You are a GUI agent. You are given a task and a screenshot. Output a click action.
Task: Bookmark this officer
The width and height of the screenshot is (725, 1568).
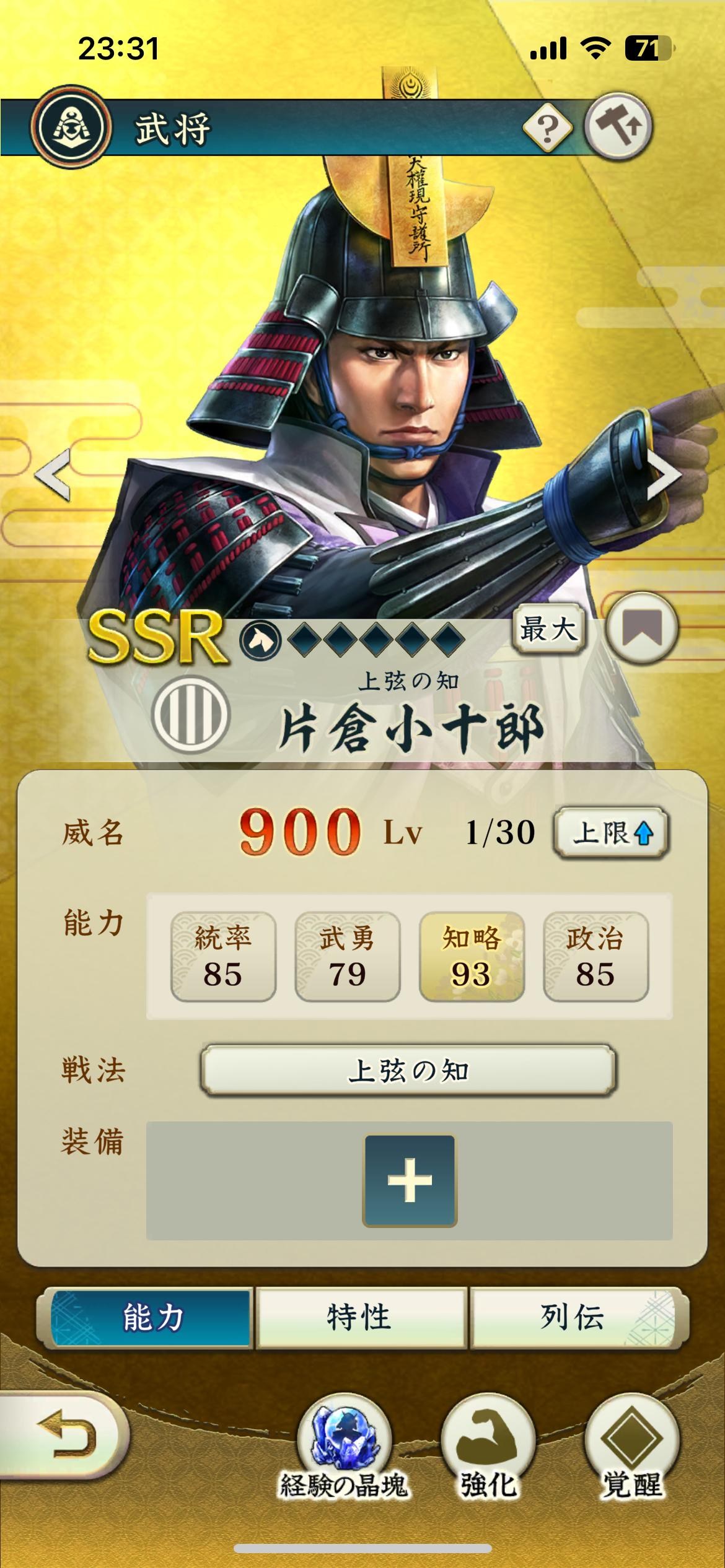642,630
